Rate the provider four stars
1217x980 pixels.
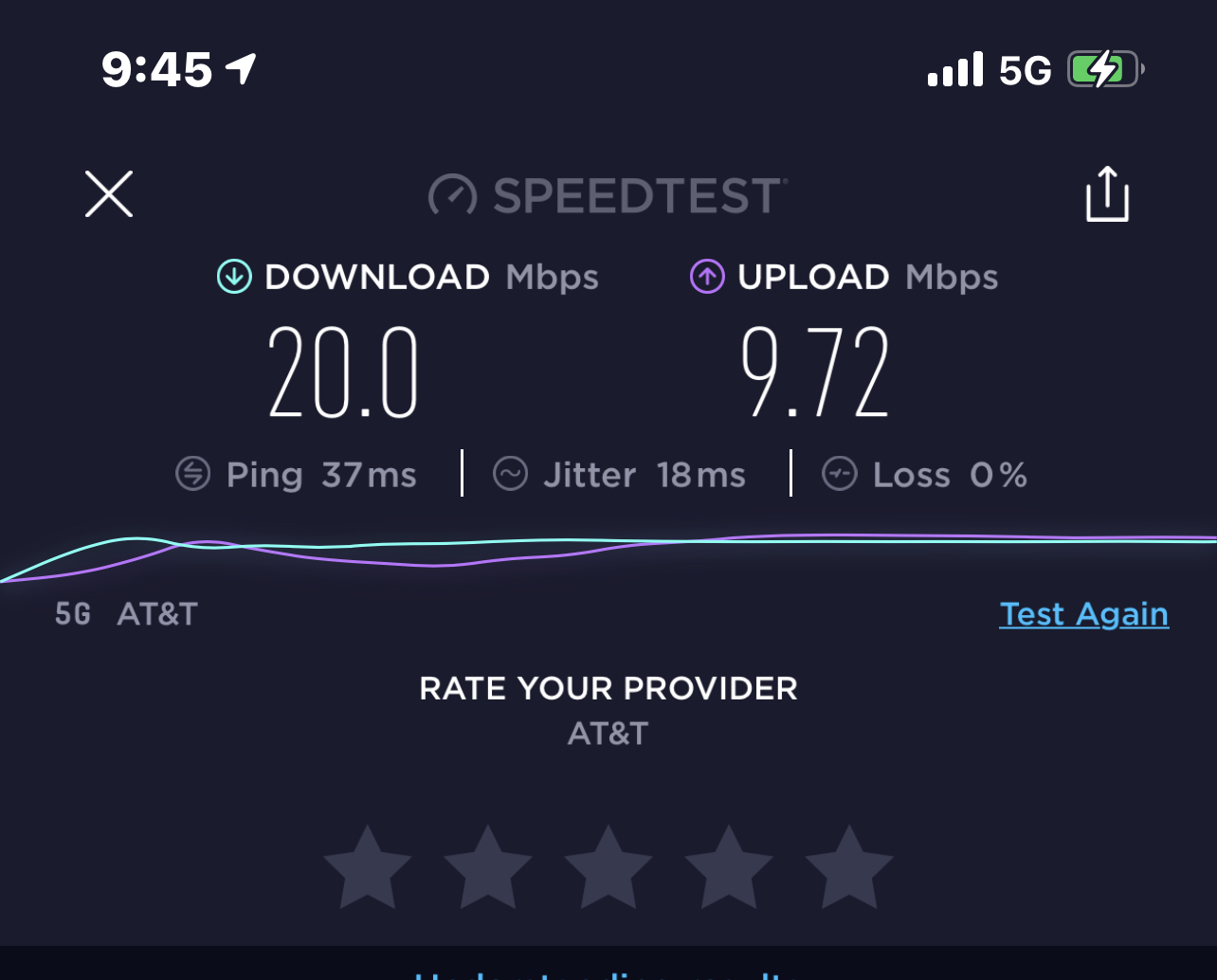pyautogui.click(x=728, y=868)
